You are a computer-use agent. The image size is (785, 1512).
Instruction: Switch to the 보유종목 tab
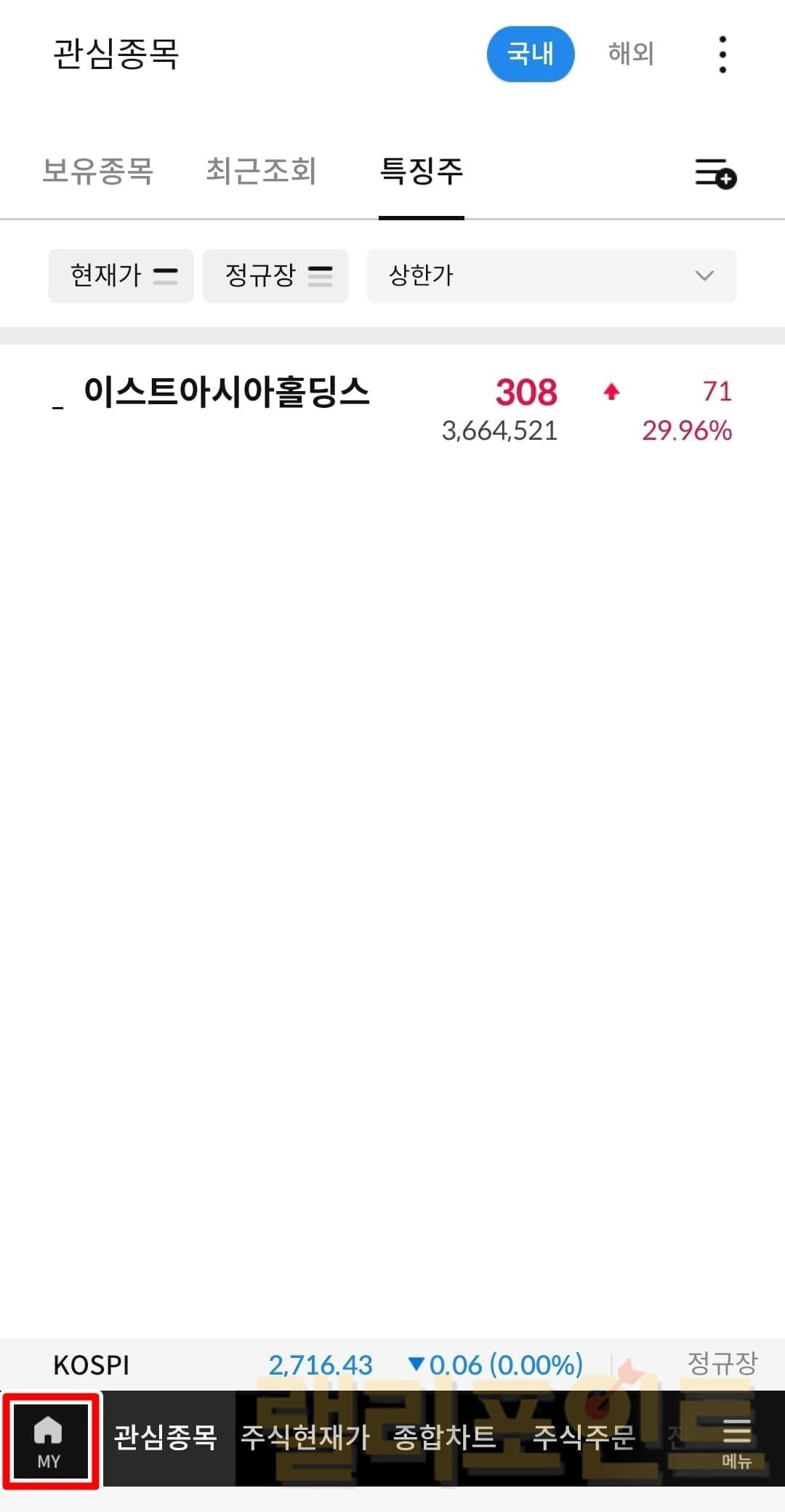tap(98, 172)
